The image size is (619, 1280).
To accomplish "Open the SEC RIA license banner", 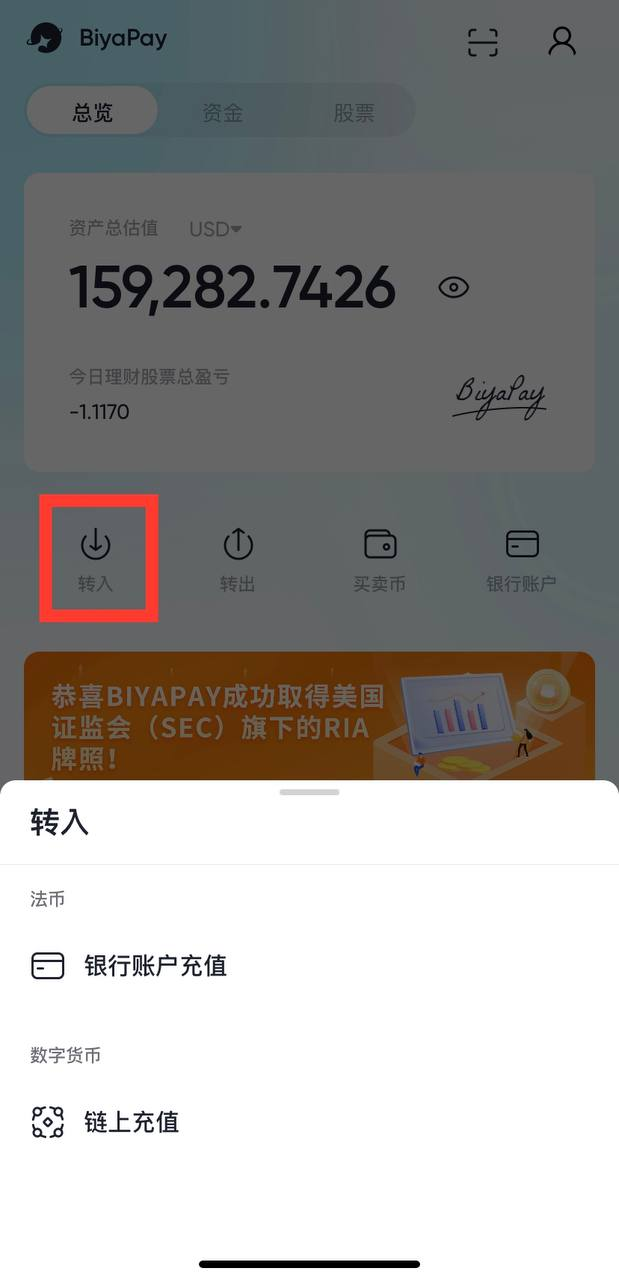I will point(309,716).
